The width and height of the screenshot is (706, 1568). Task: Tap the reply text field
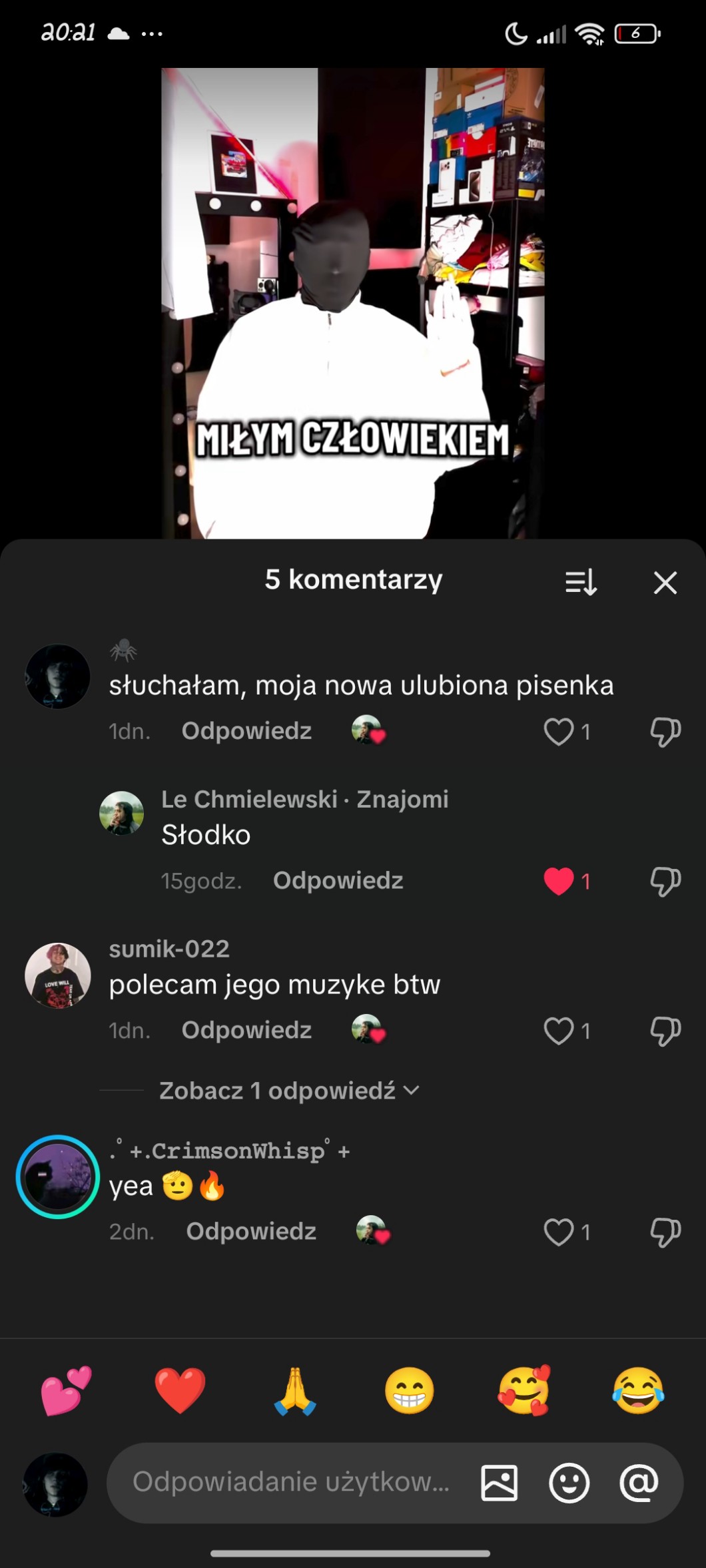click(x=290, y=1482)
